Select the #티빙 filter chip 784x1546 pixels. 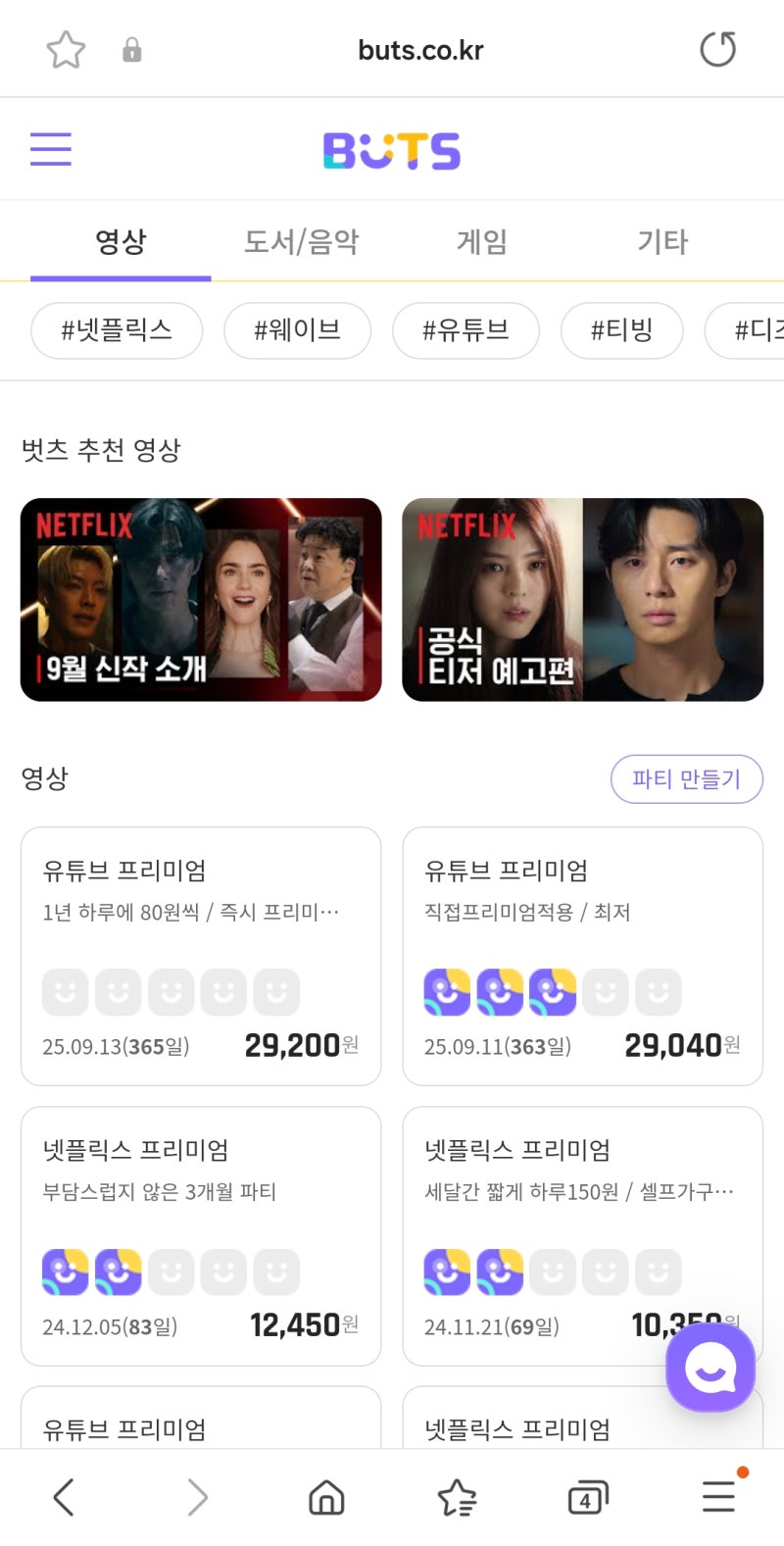(x=621, y=330)
